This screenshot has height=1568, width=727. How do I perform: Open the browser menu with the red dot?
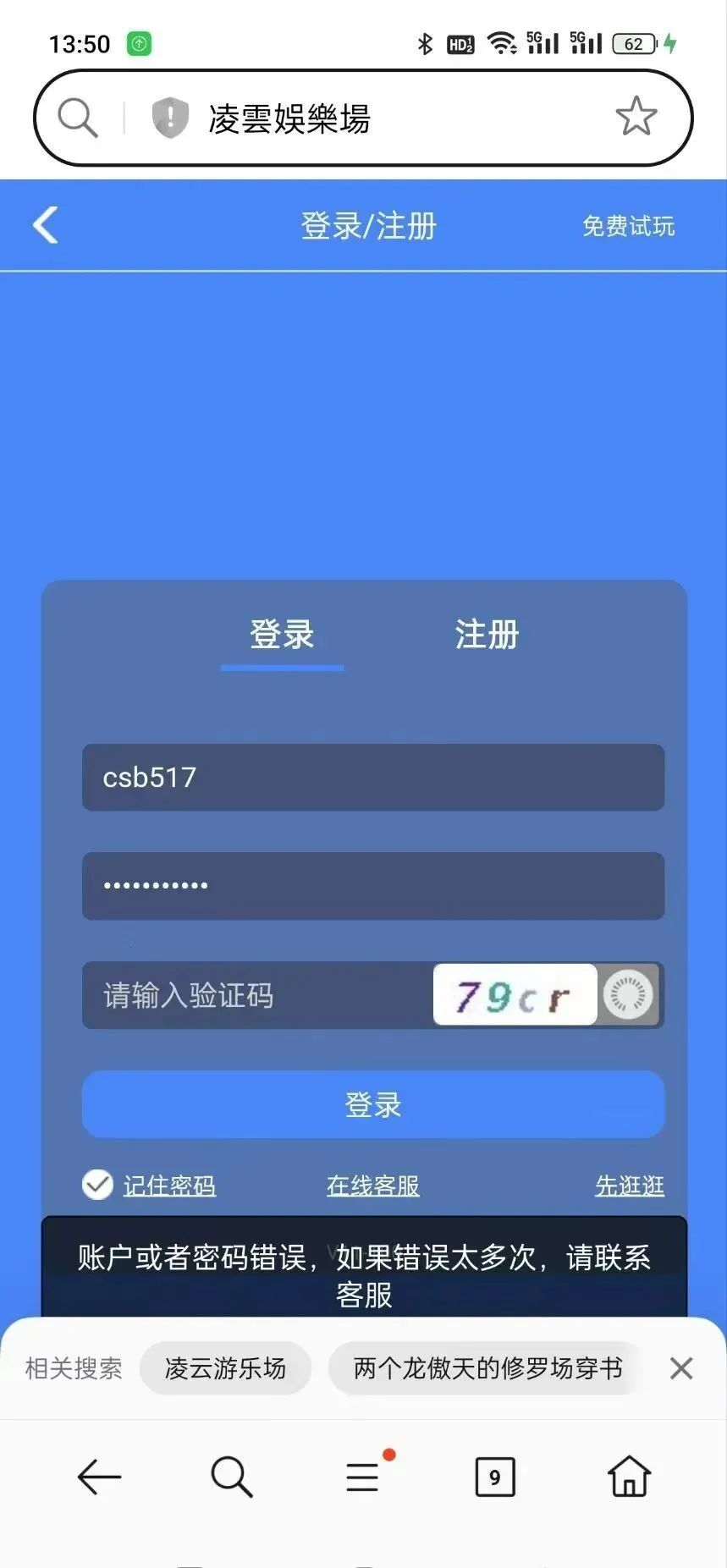[362, 1477]
